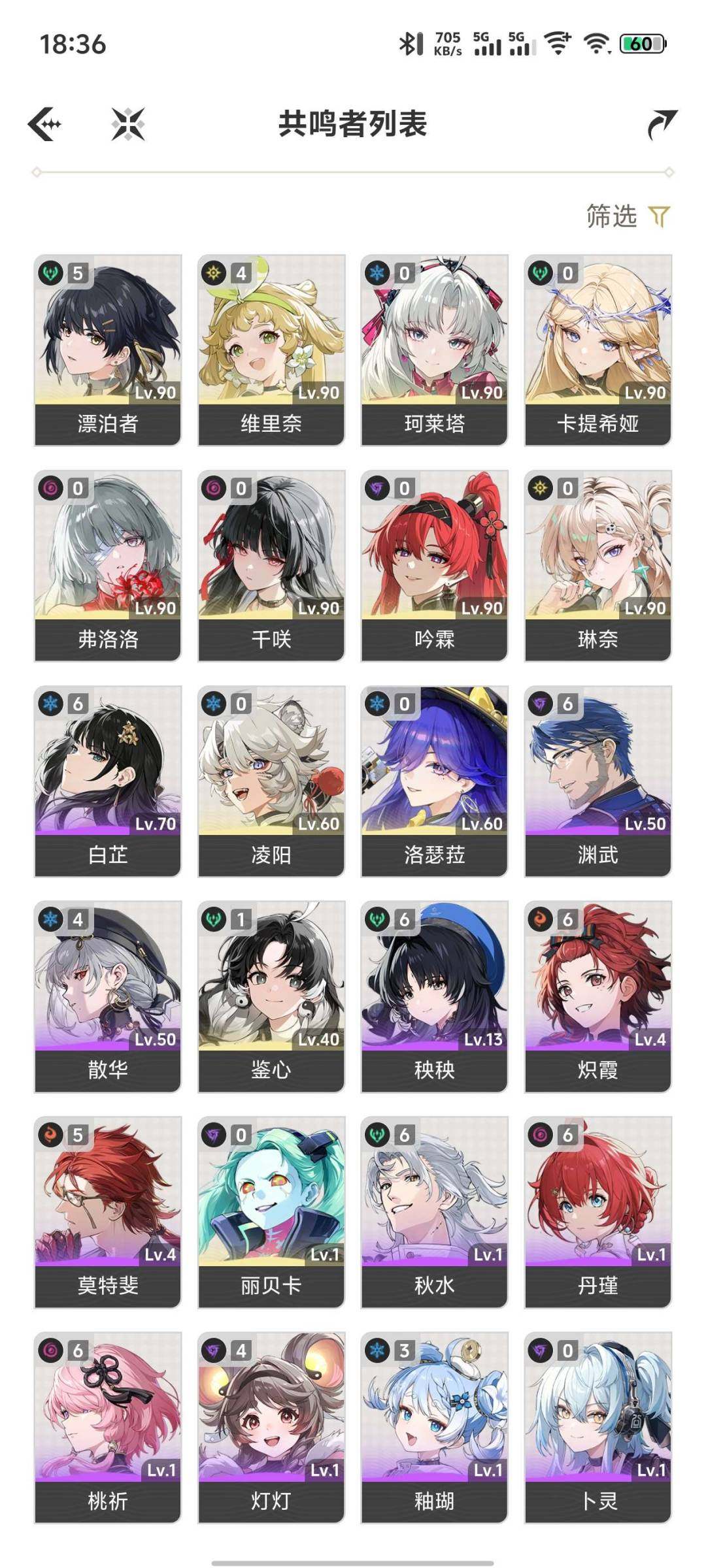Tap the 琳奈 card
This screenshot has width=706, height=1568.
[x=598, y=566]
